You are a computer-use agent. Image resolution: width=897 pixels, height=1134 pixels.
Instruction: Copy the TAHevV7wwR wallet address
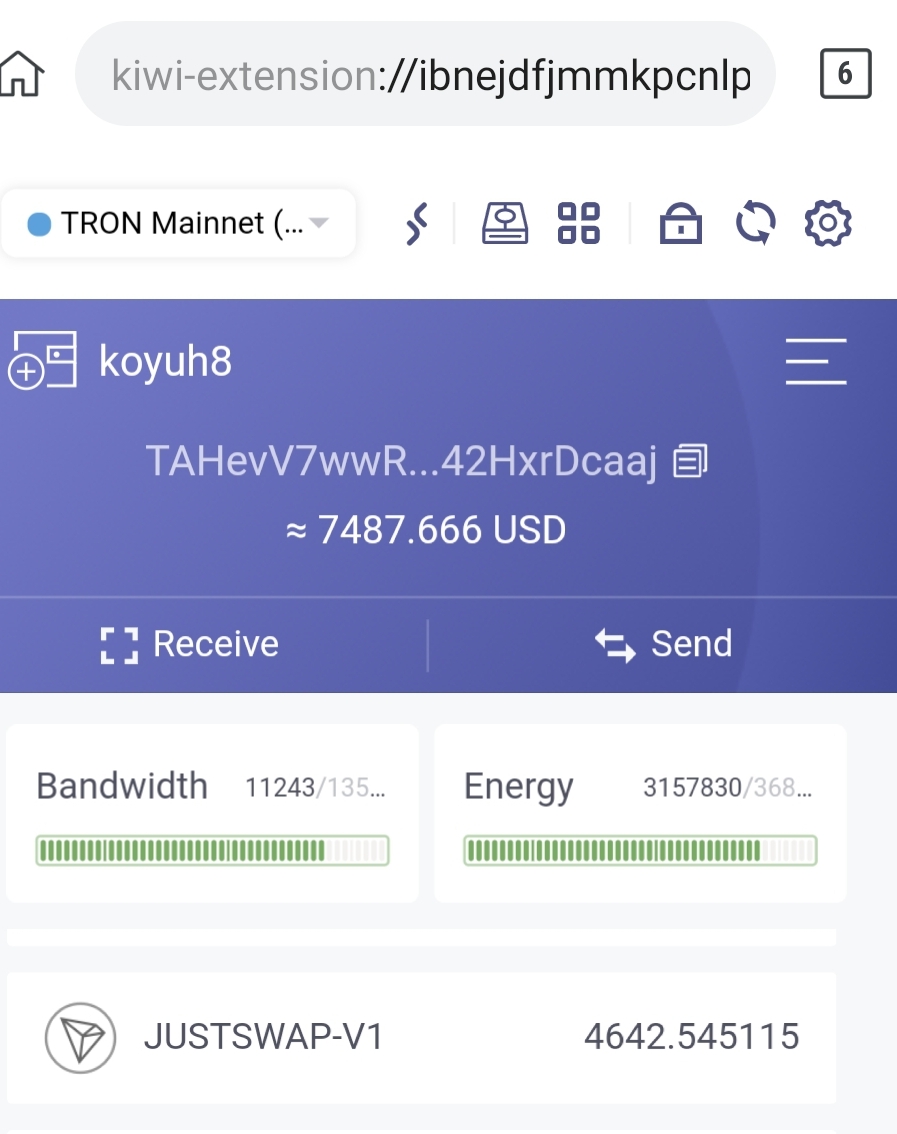pyautogui.click(x=690, y=461)
